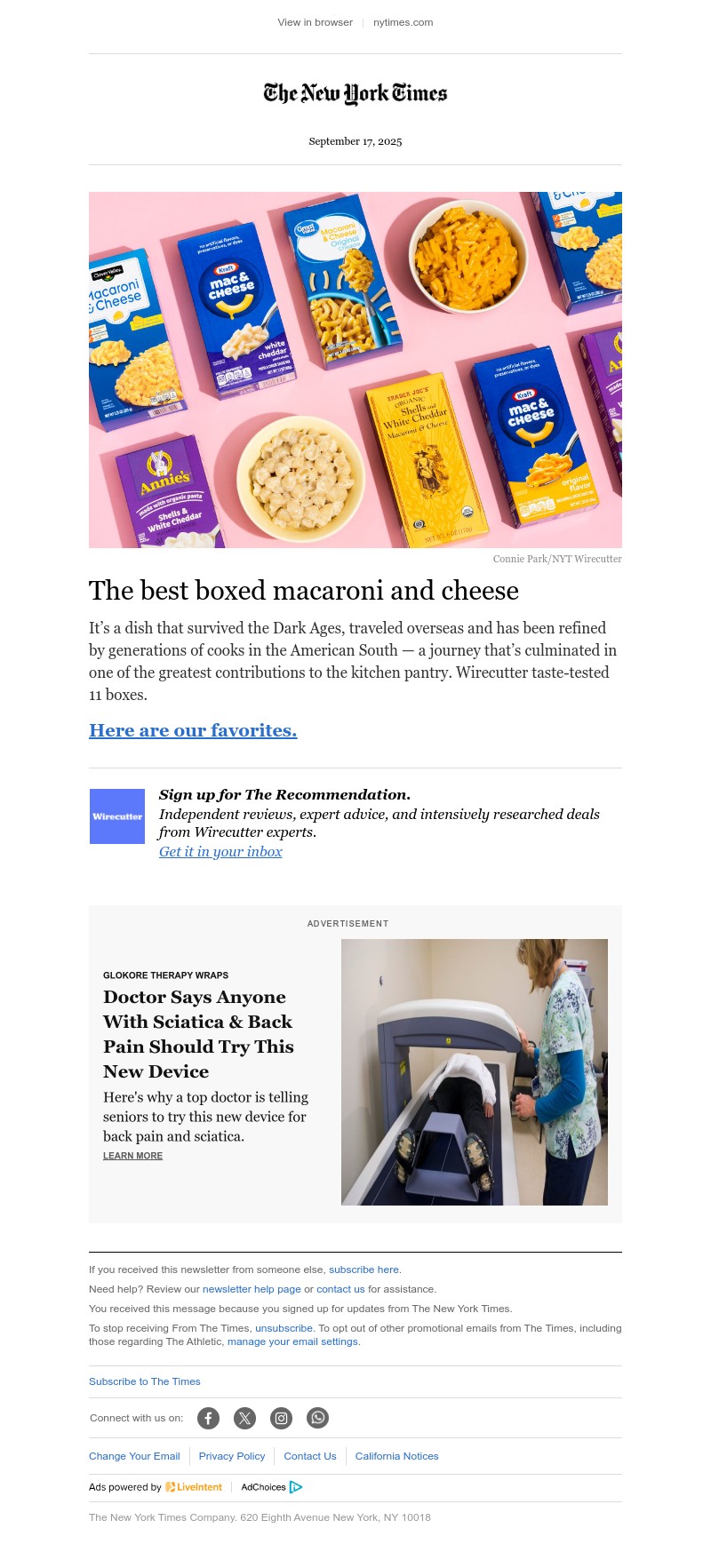View the Privacy Policy

pos(232,1456)
